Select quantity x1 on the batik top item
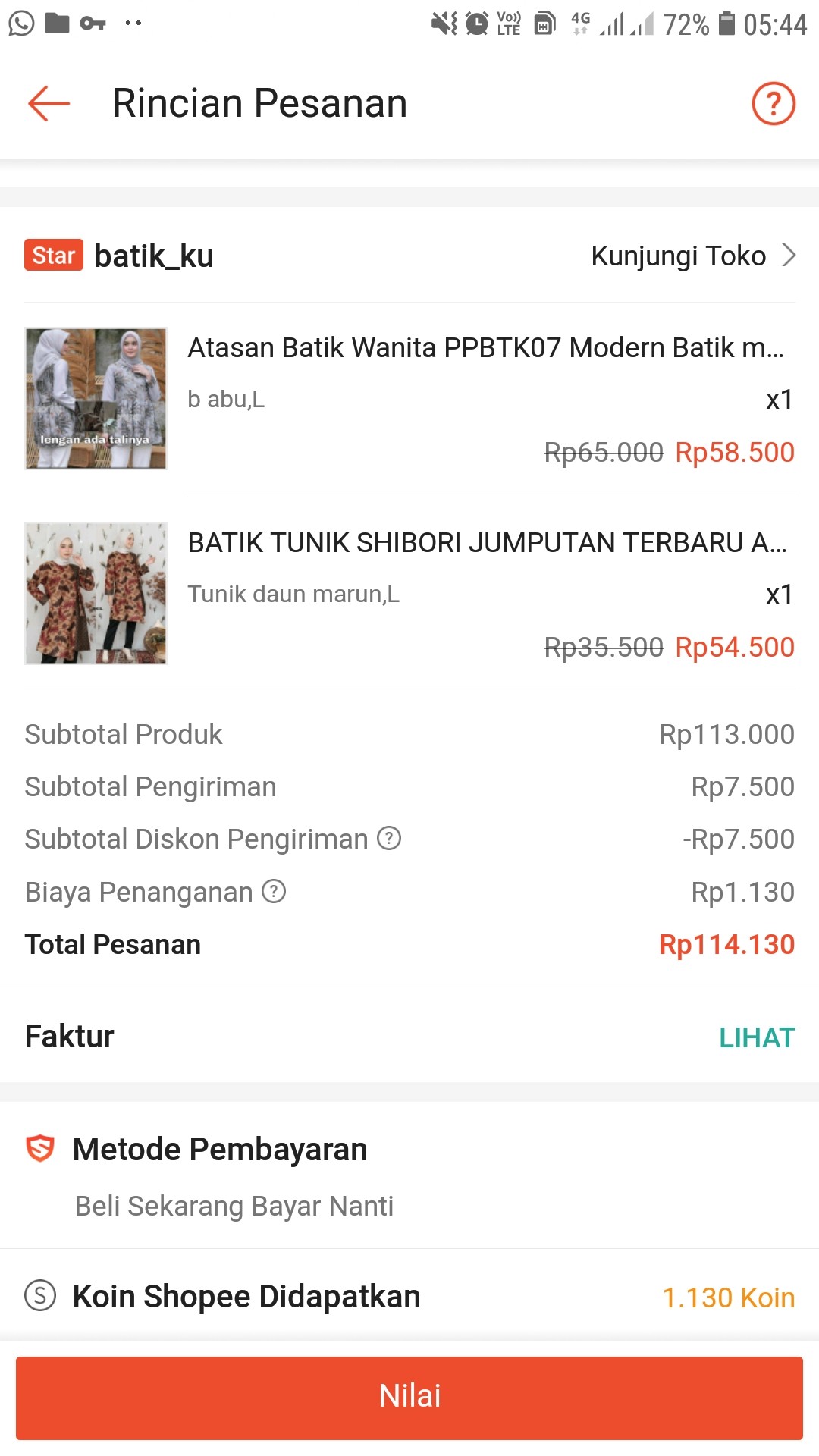The height and width of the screenshot is (1456, 819). (779, 399)
